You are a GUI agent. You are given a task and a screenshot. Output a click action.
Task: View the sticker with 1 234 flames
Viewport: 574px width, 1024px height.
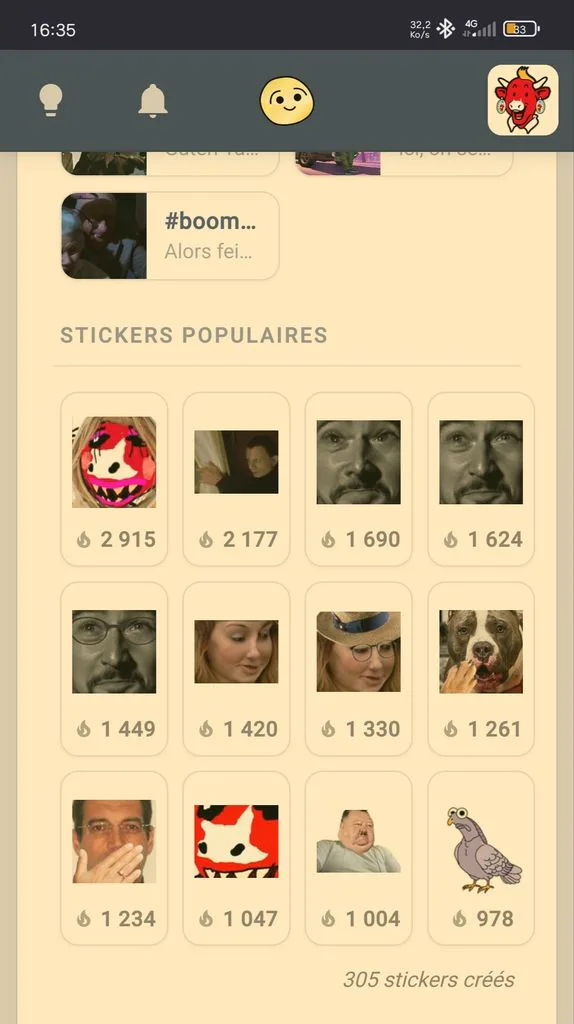(x=114, y=858)
